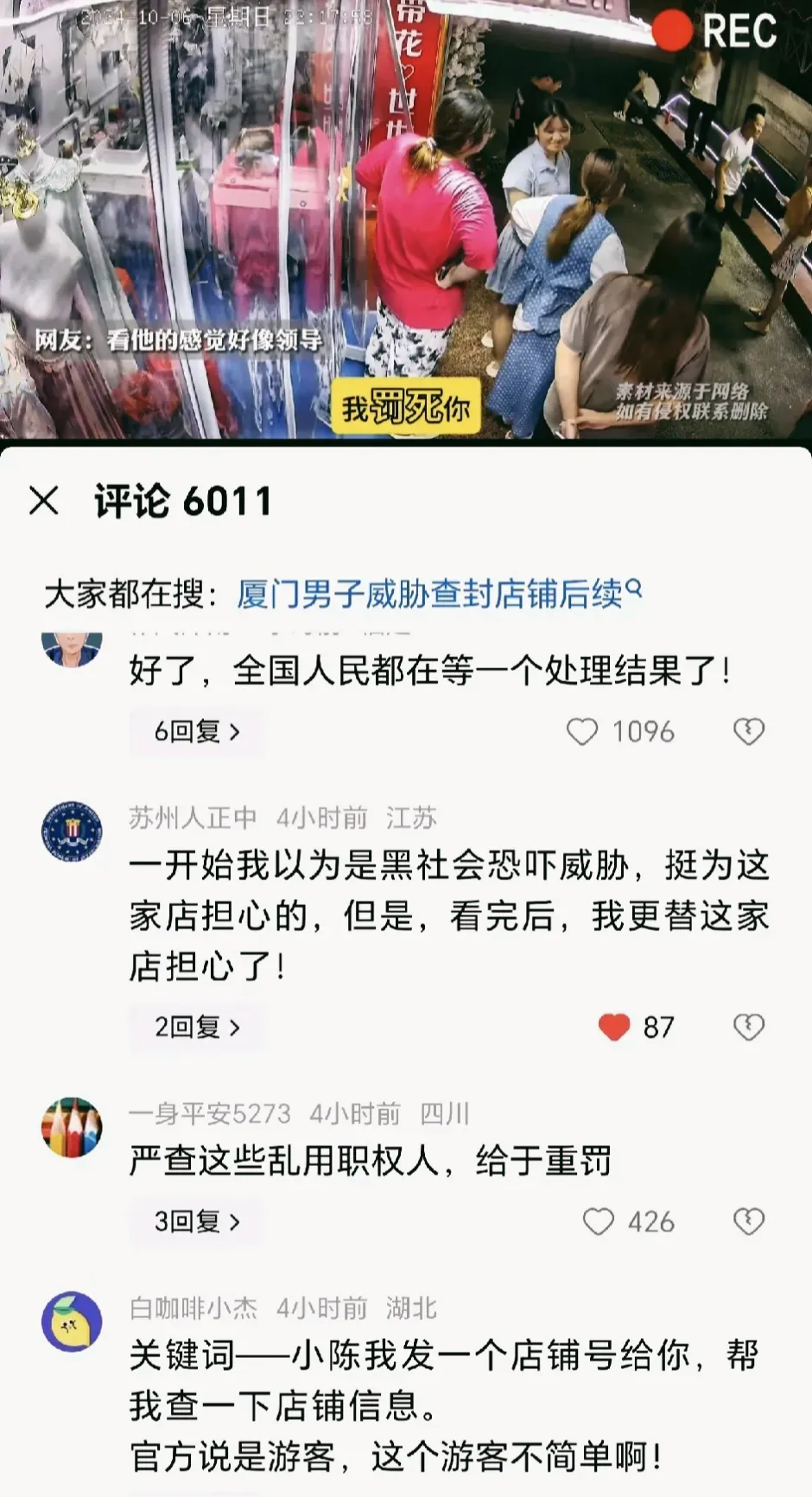Image resolution: width=812 pixels, height=1497 pixels.
Task: Expand the 3回复 replies under 一身平安5273
Action: click(x=197, y=1221)
